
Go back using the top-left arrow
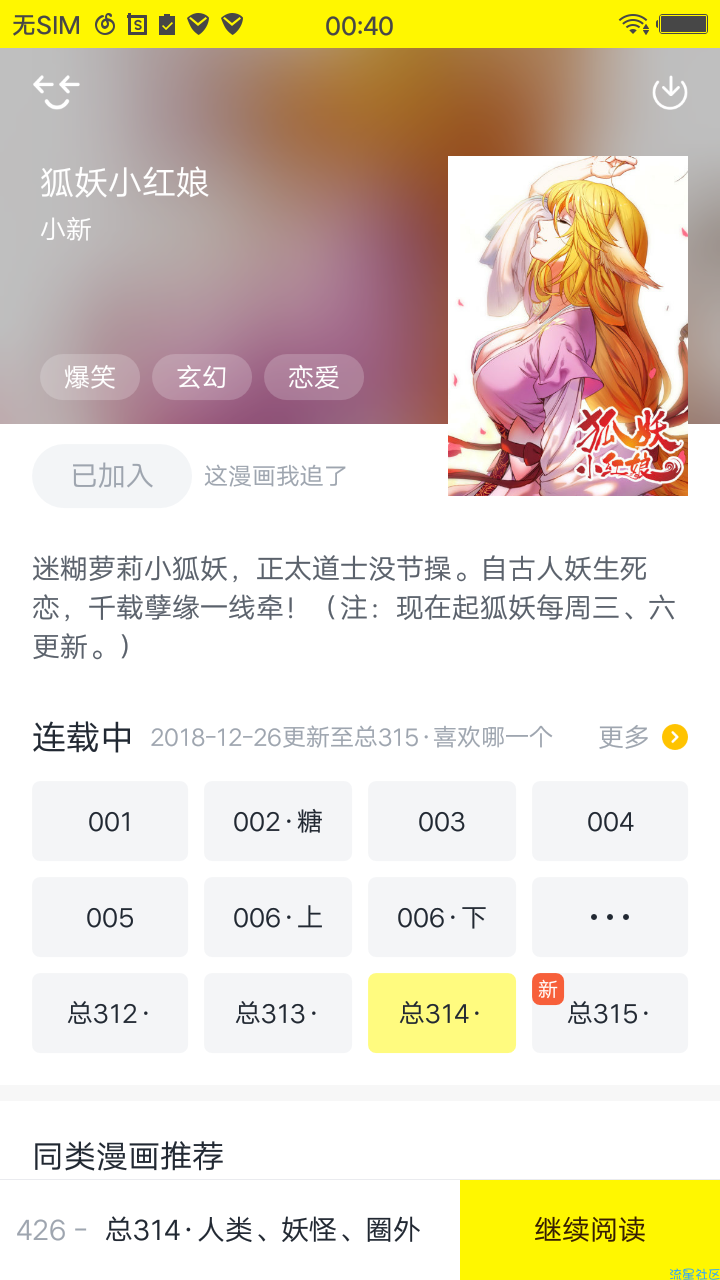coord(56,91)
